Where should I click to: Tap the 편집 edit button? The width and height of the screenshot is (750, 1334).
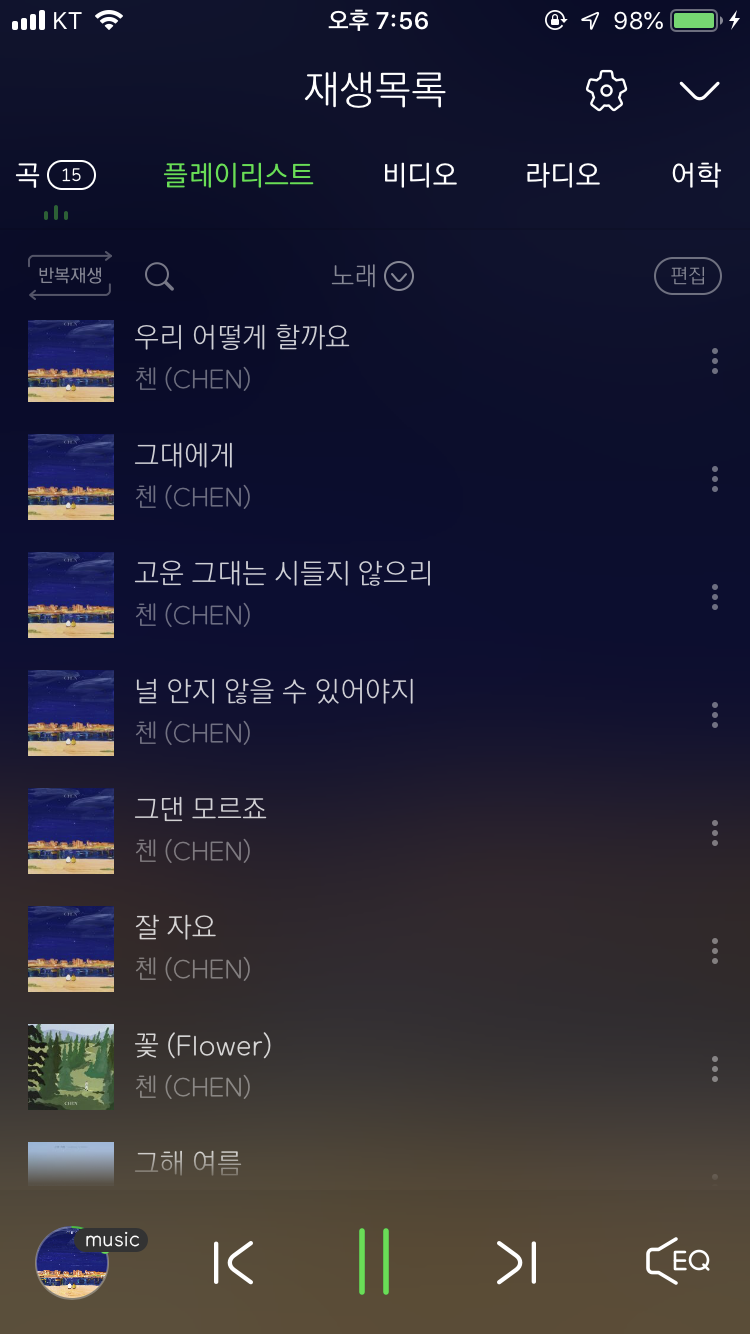click(688, 276)
